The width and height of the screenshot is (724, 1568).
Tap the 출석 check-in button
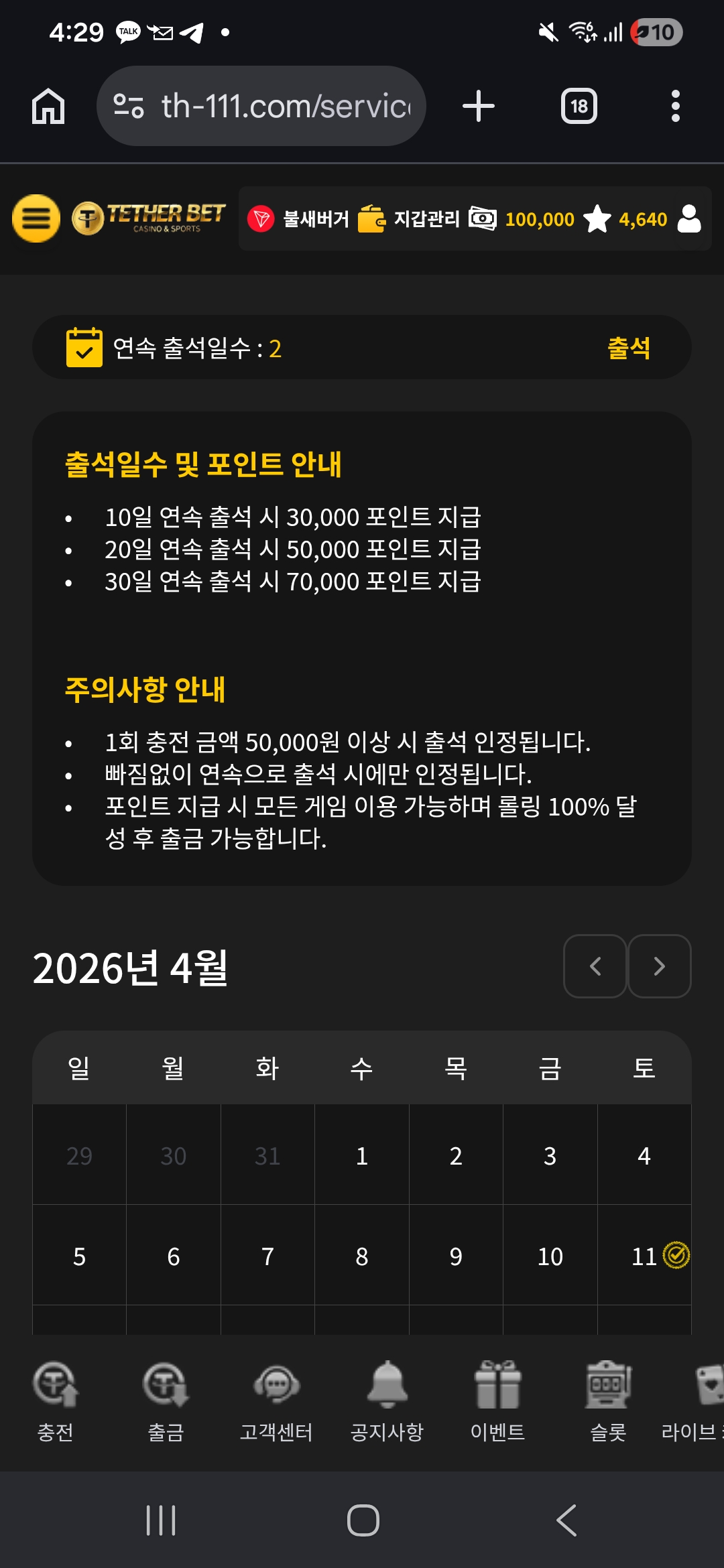628,348
